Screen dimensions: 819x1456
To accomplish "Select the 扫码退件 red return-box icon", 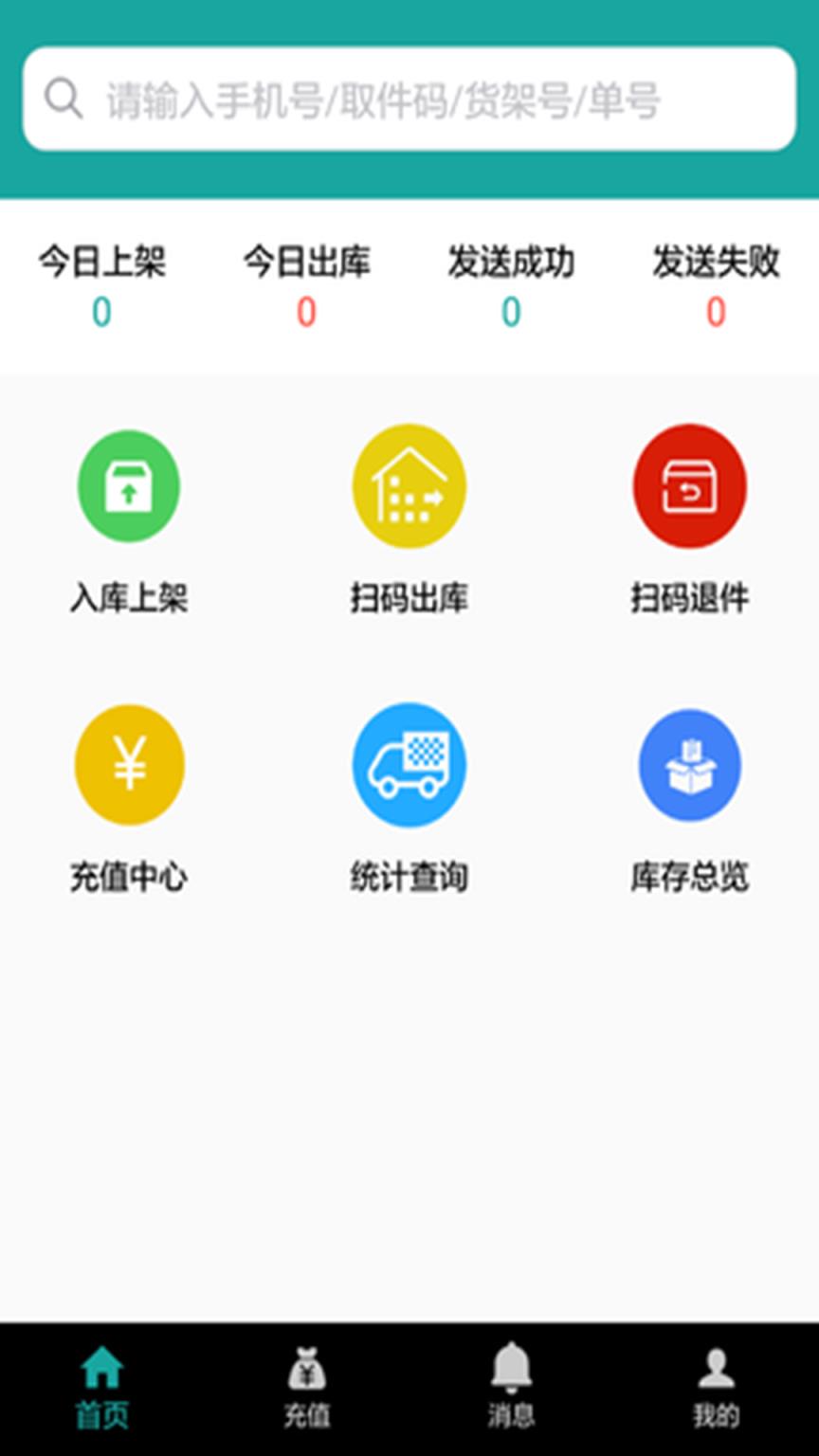I will click(x=690, y=485).
